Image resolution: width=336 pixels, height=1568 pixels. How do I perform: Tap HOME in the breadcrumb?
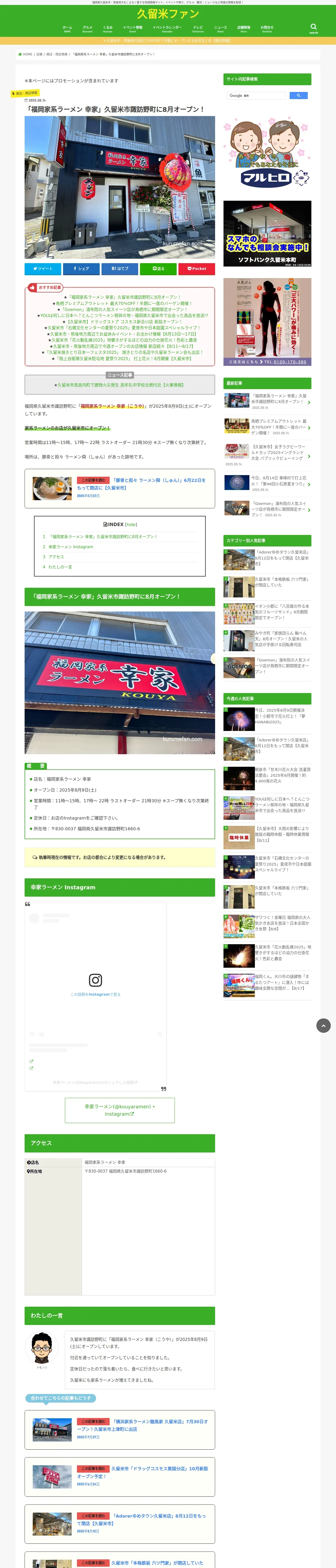25,54
